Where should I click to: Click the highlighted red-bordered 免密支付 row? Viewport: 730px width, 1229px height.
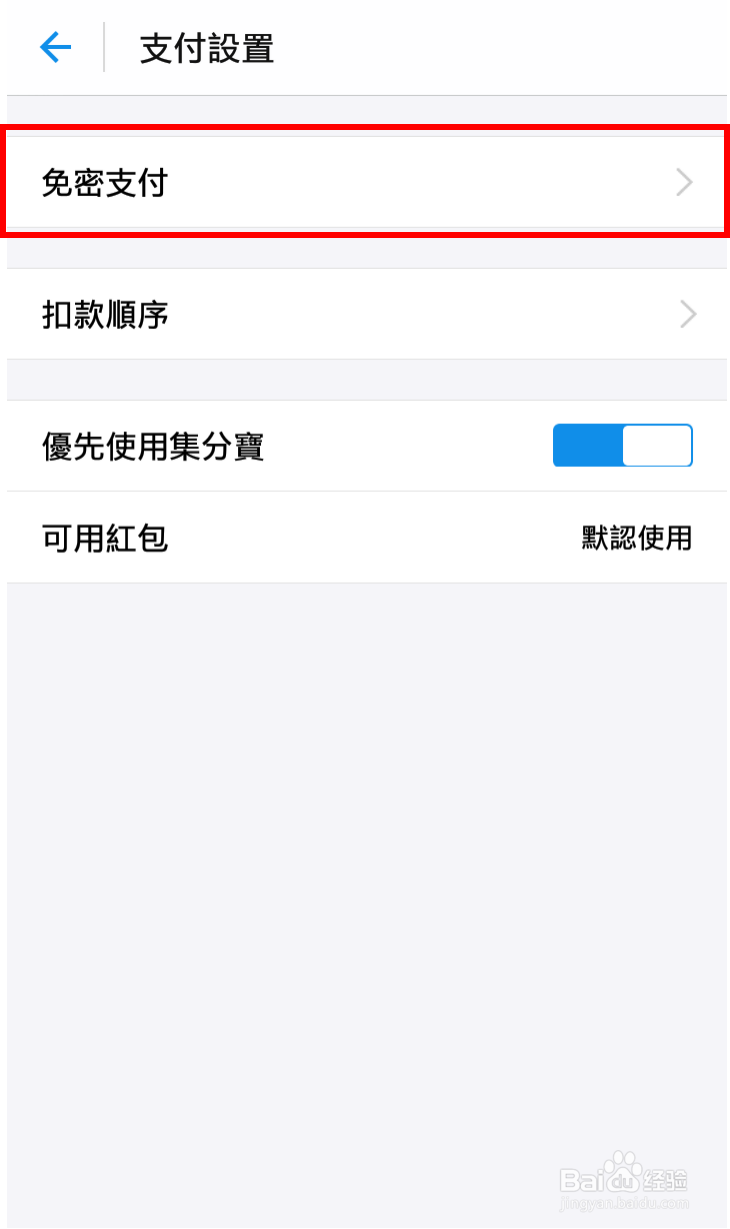(x=365, y=182)
